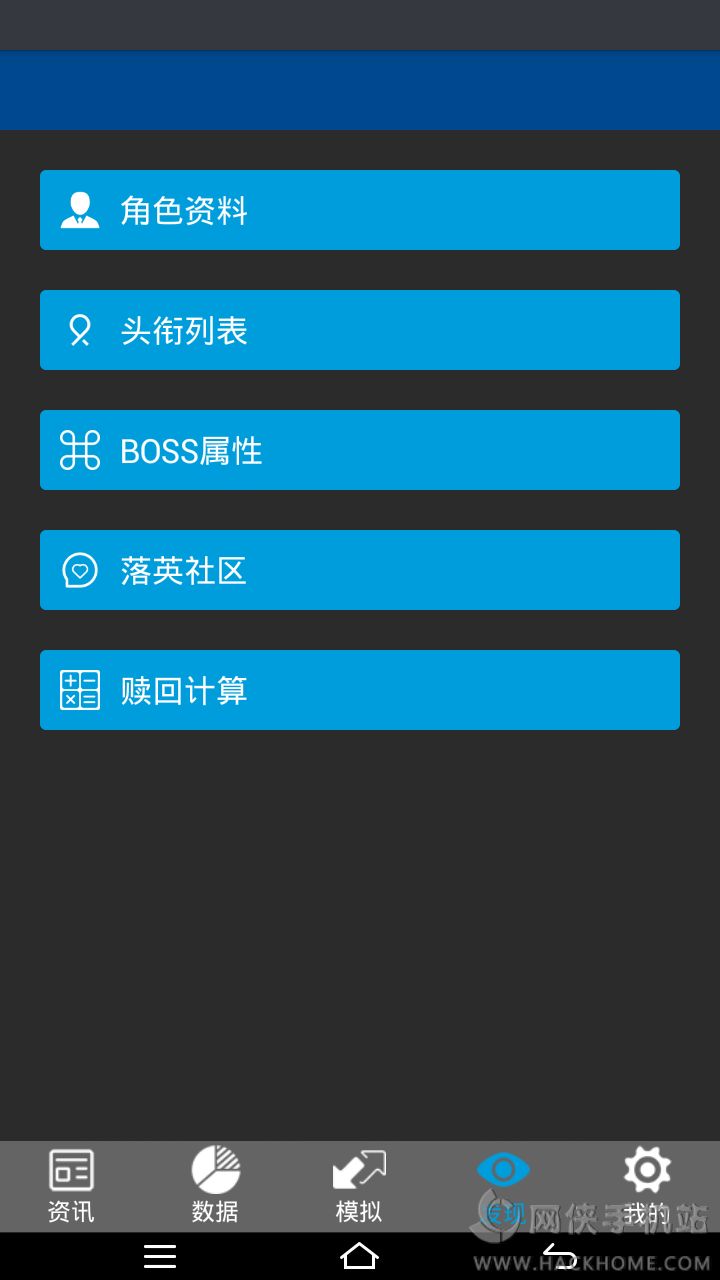
Task: Switch to the 数据 tab
Action: tap(215, 1186)
